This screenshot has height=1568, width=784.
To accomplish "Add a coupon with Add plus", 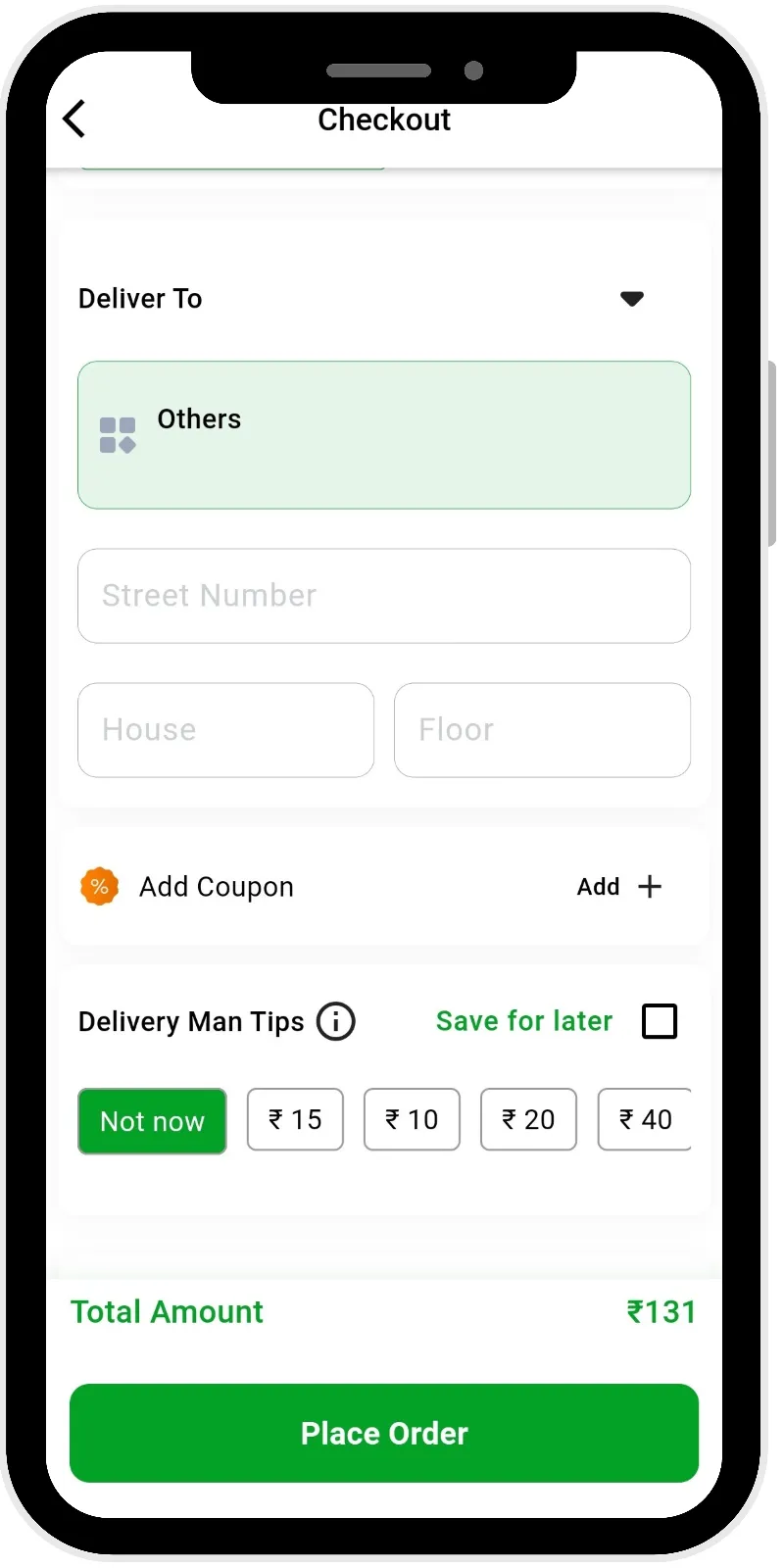I will 619,887.
